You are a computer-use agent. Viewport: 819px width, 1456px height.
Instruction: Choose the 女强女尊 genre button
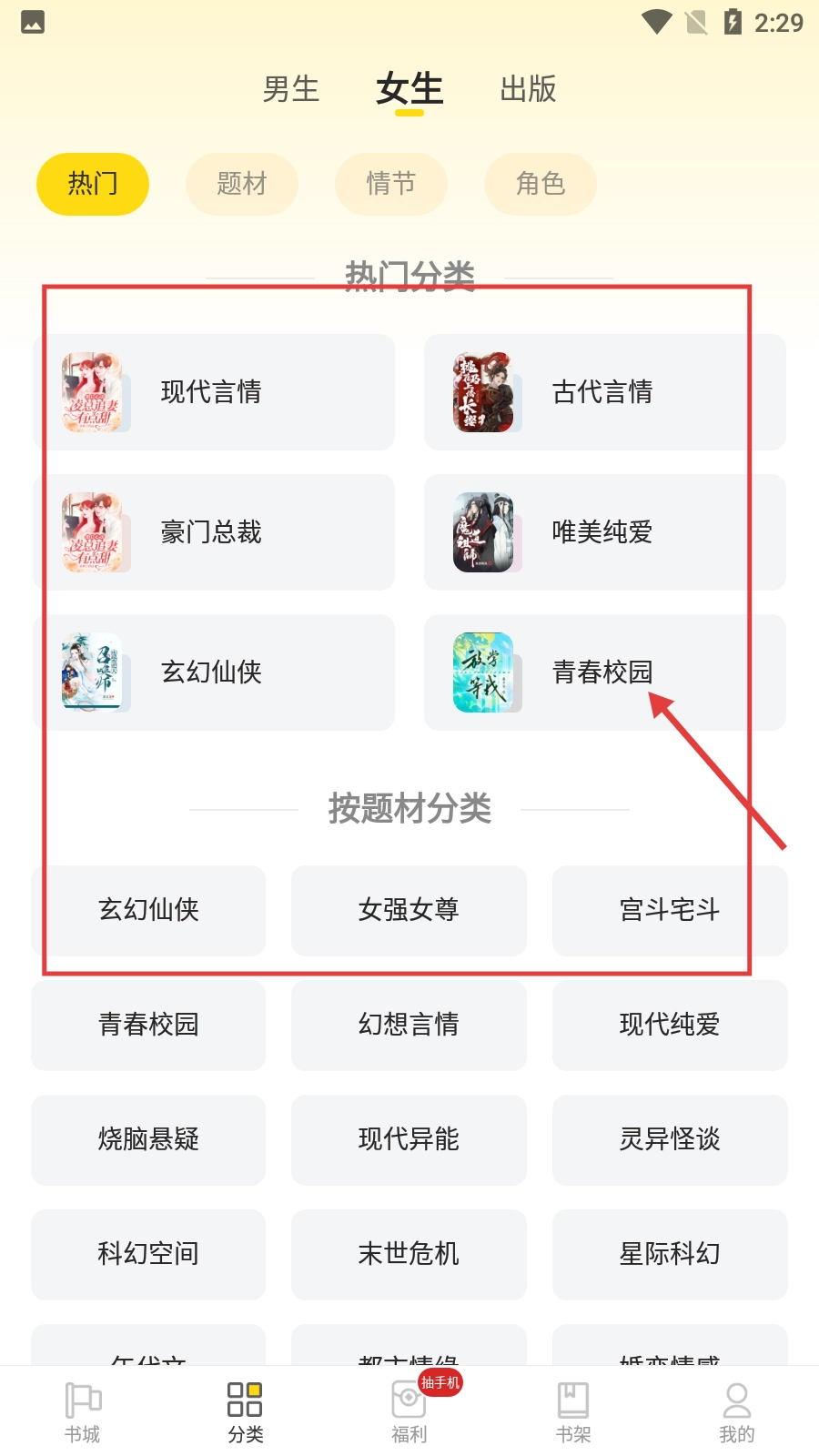tap(409, 910)
